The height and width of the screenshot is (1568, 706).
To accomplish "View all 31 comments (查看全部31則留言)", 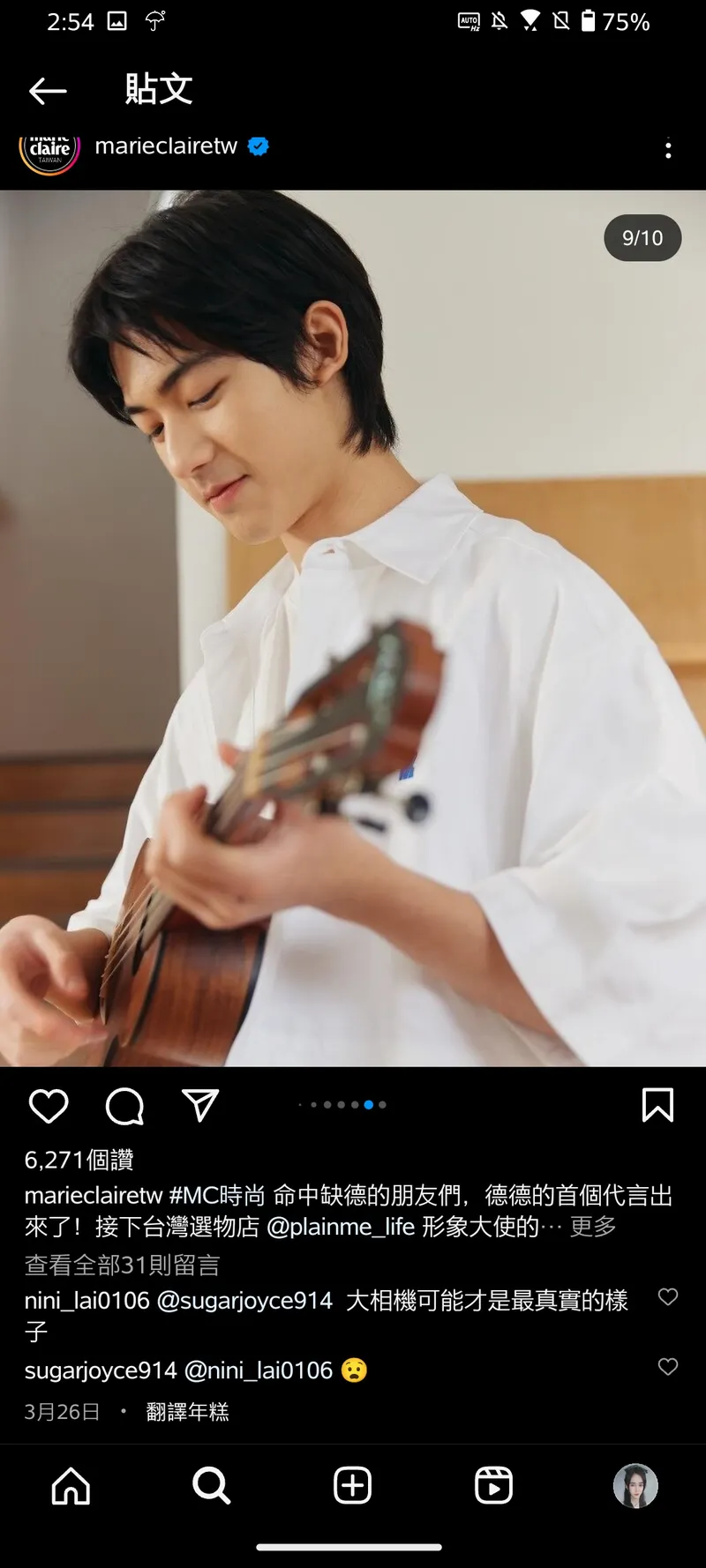I will (x=122, y=1265).
